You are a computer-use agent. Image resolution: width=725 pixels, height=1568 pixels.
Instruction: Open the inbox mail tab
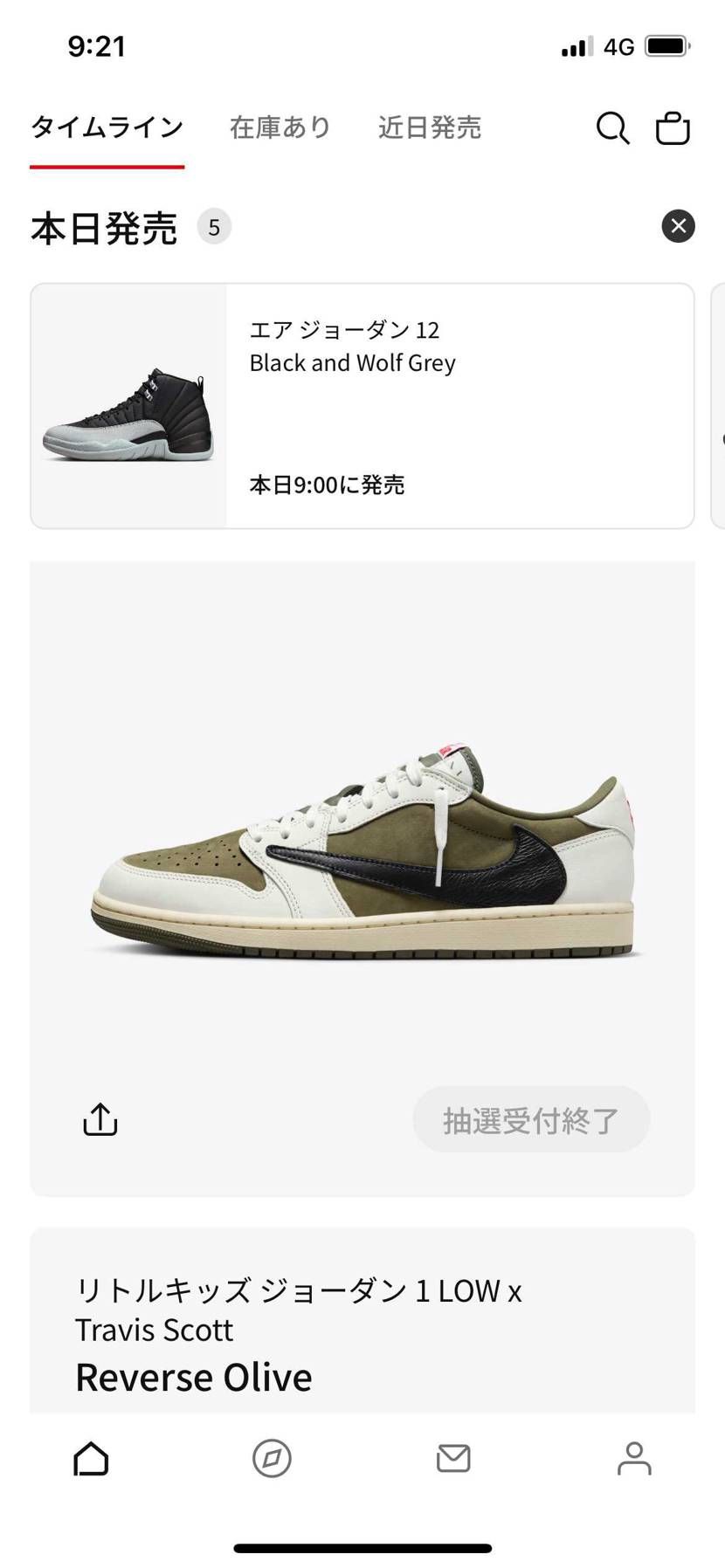point(453,1458)
